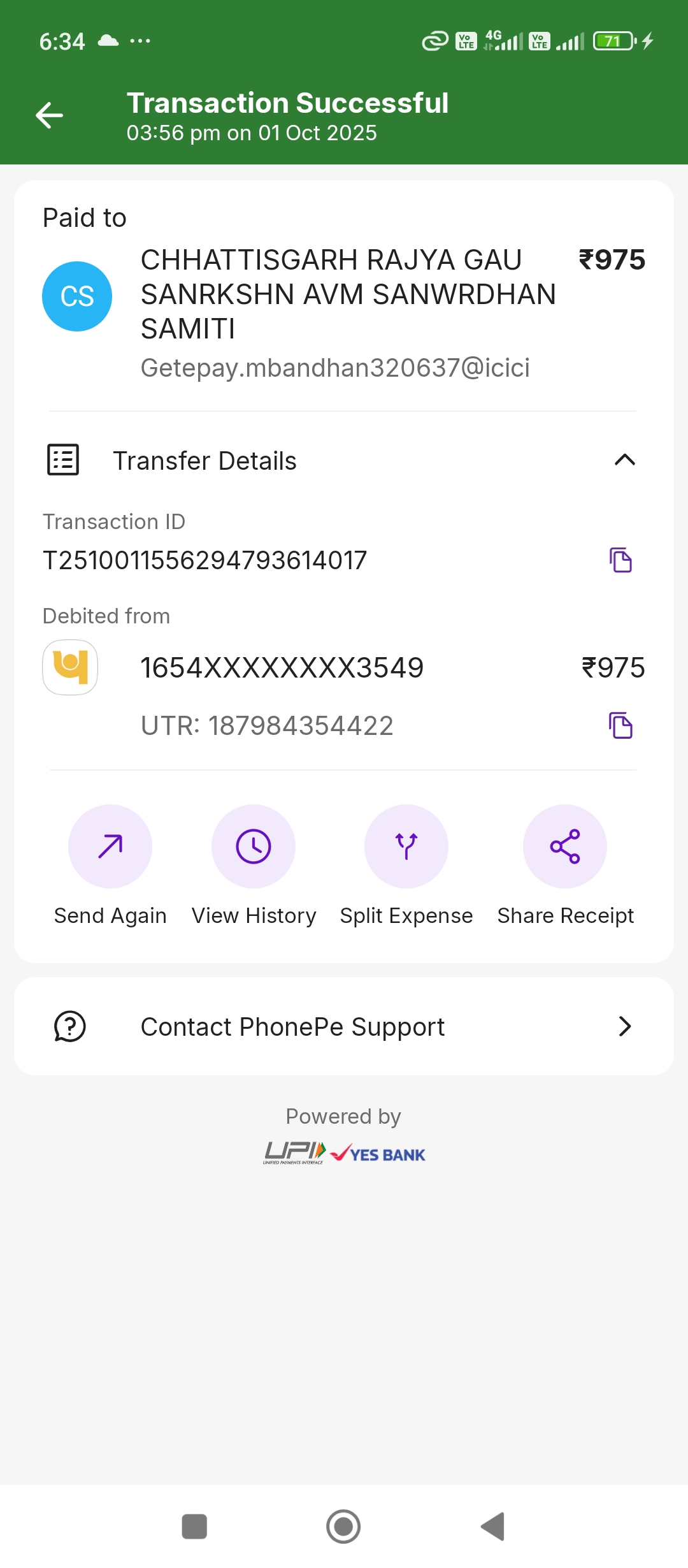Collapse the Transfer Details section

[624, 460]
